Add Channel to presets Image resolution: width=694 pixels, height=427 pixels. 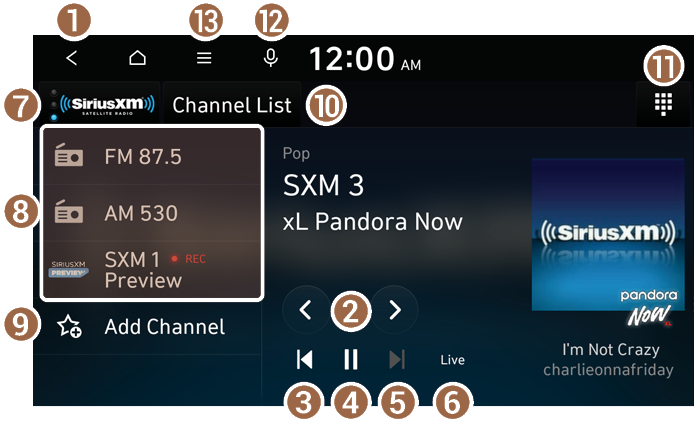[x=150, y=326]
